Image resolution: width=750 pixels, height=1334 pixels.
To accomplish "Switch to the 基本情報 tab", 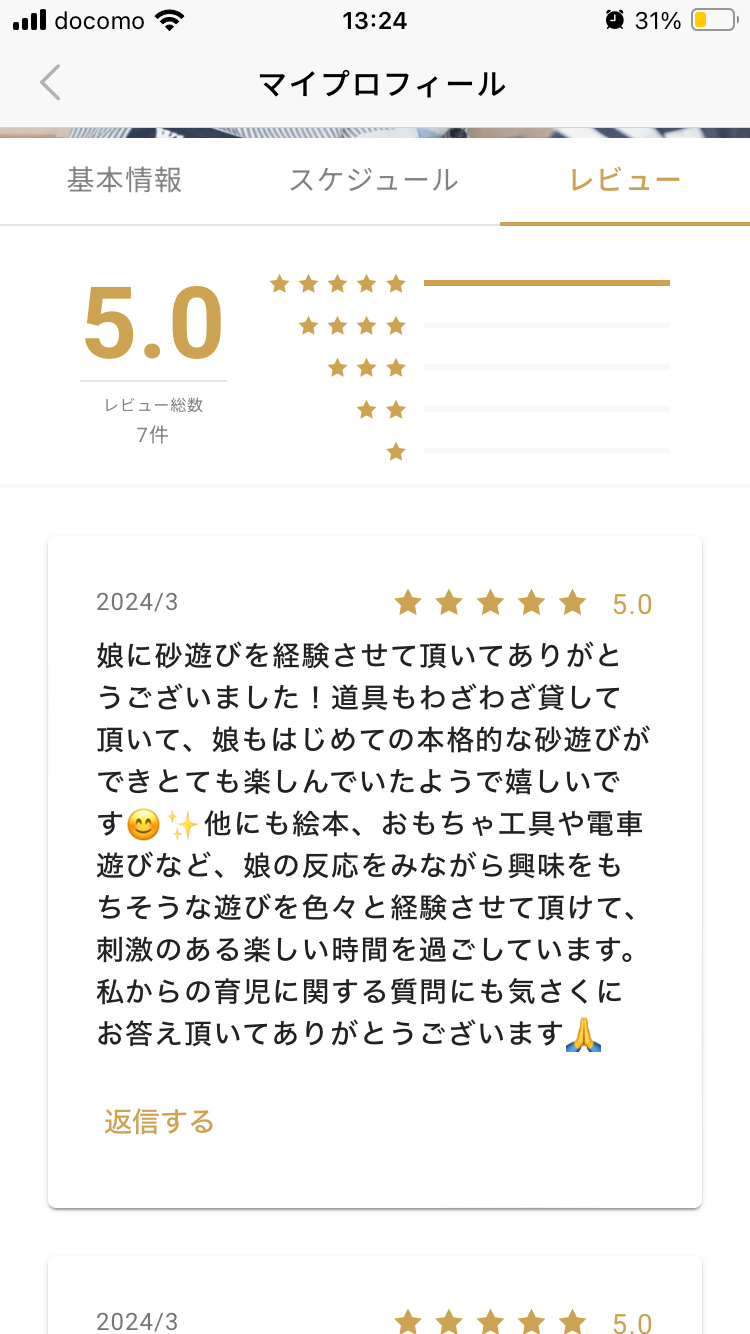I will pos(125,180).
